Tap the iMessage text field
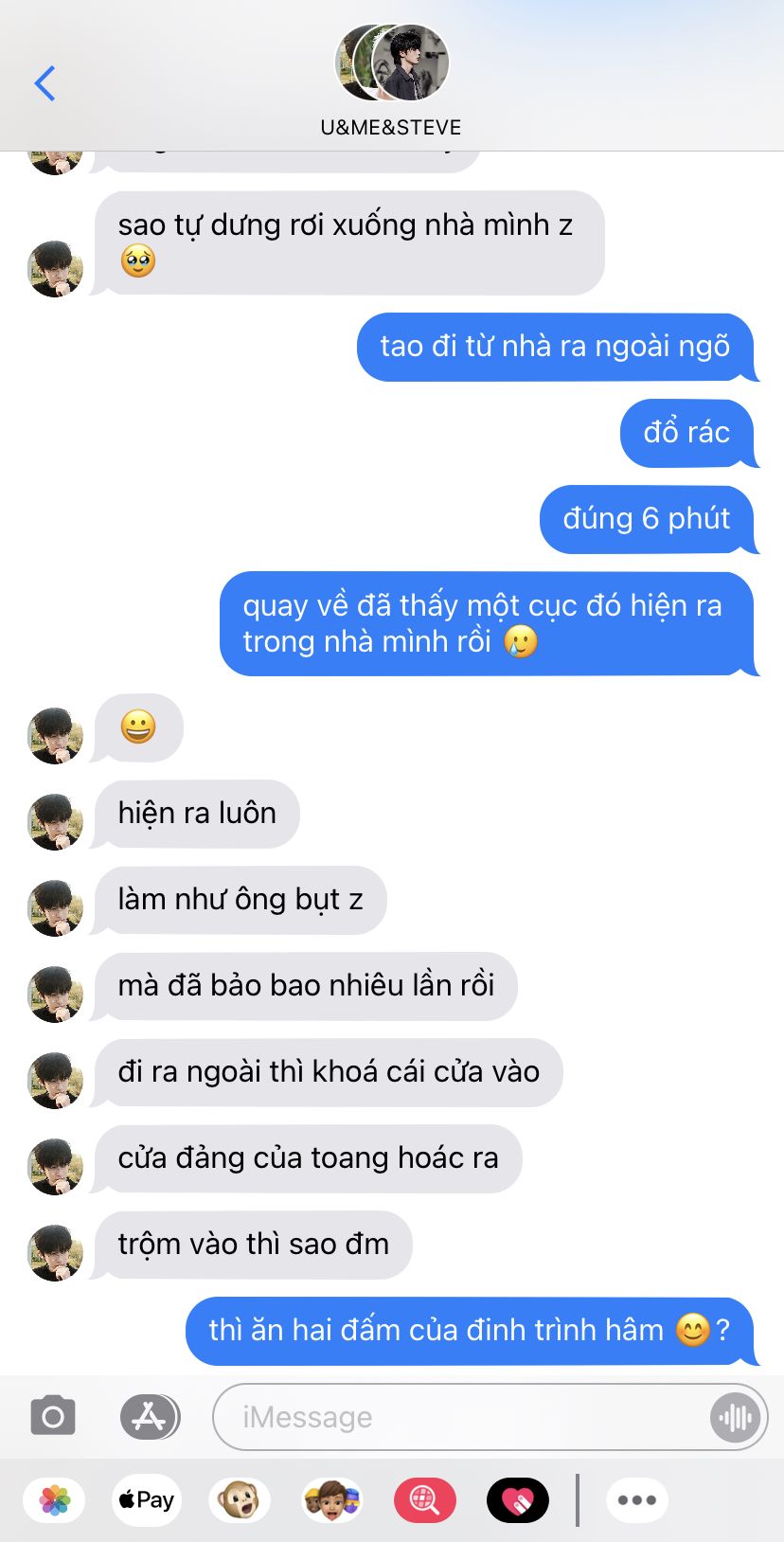This screenshot has width=784, height=1542. [x=464, y=1417]
